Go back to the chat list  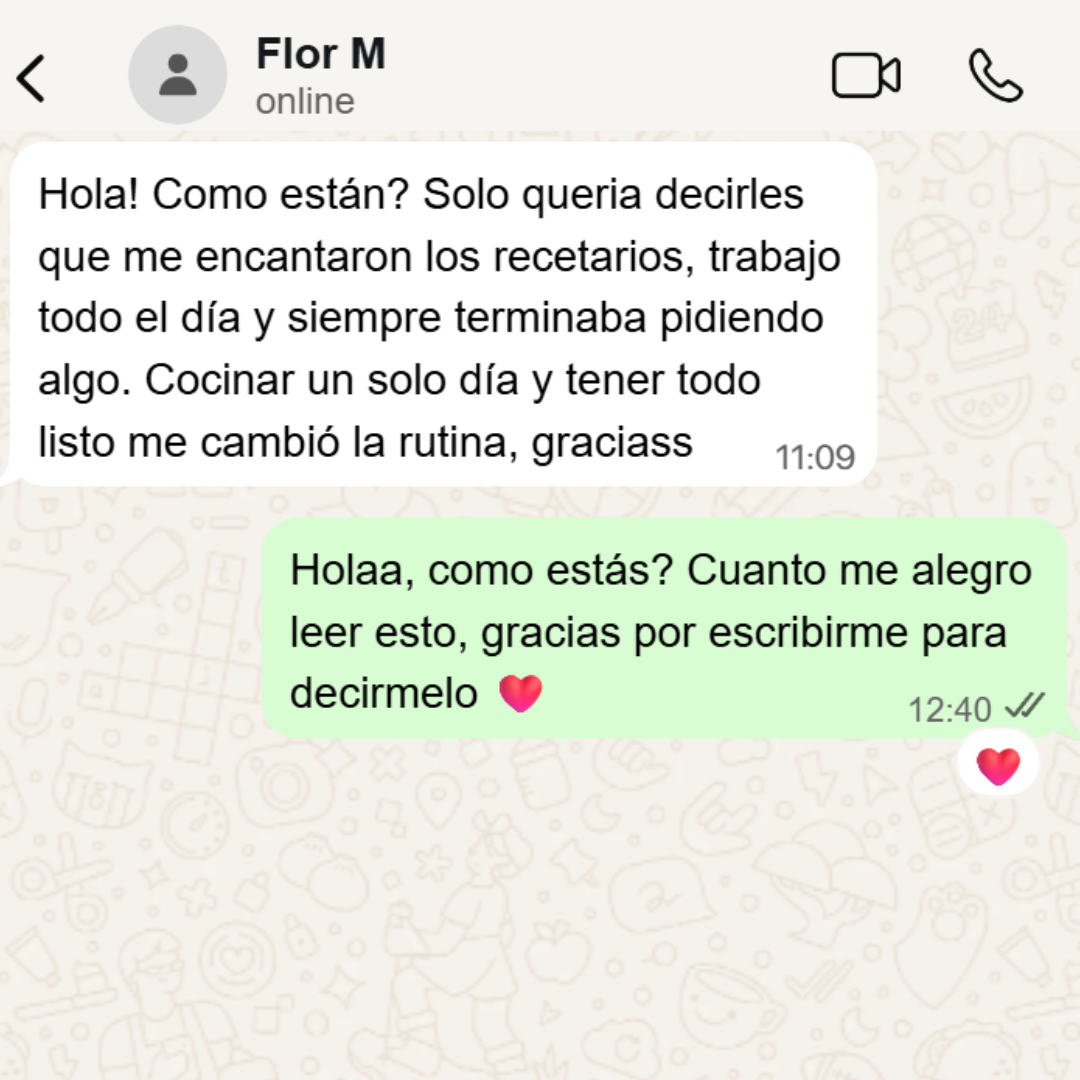(x=32, y=78)
